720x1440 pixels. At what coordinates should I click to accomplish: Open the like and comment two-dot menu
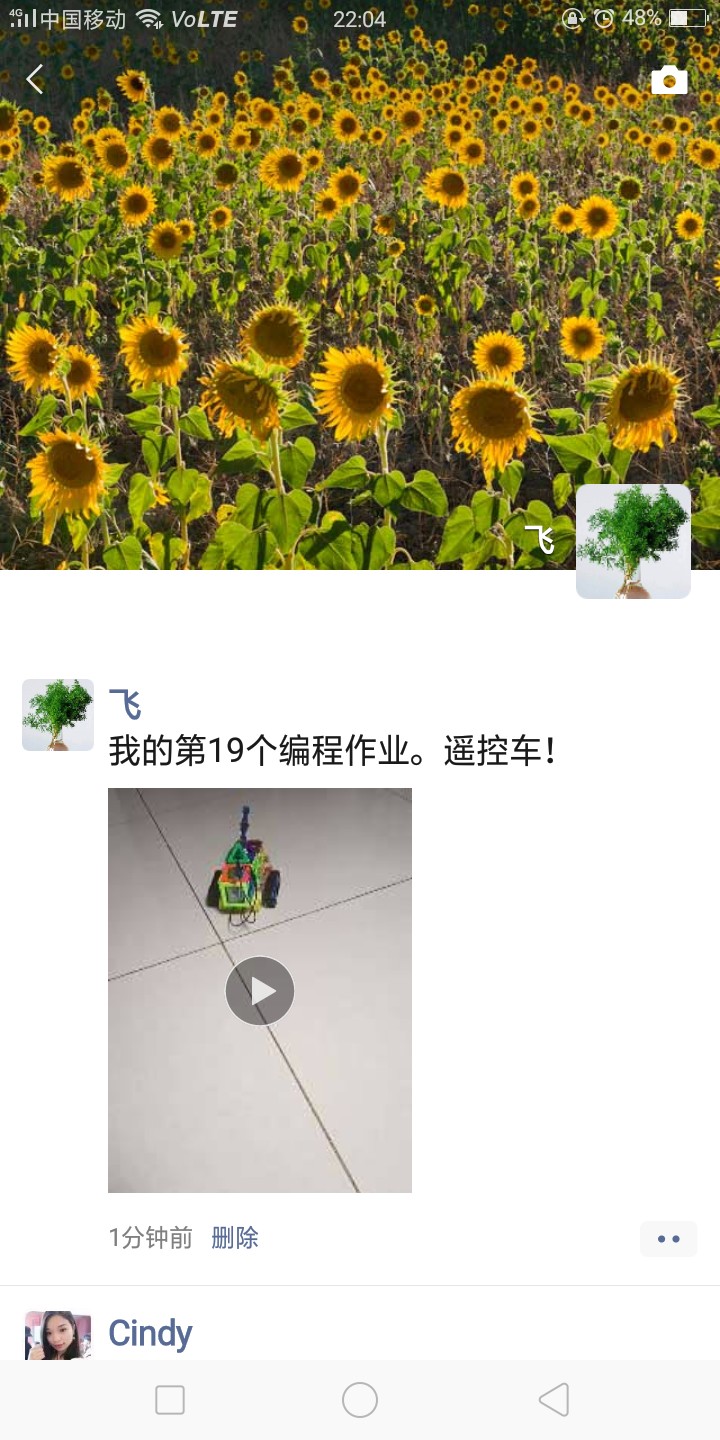(x=668, y=1239)
